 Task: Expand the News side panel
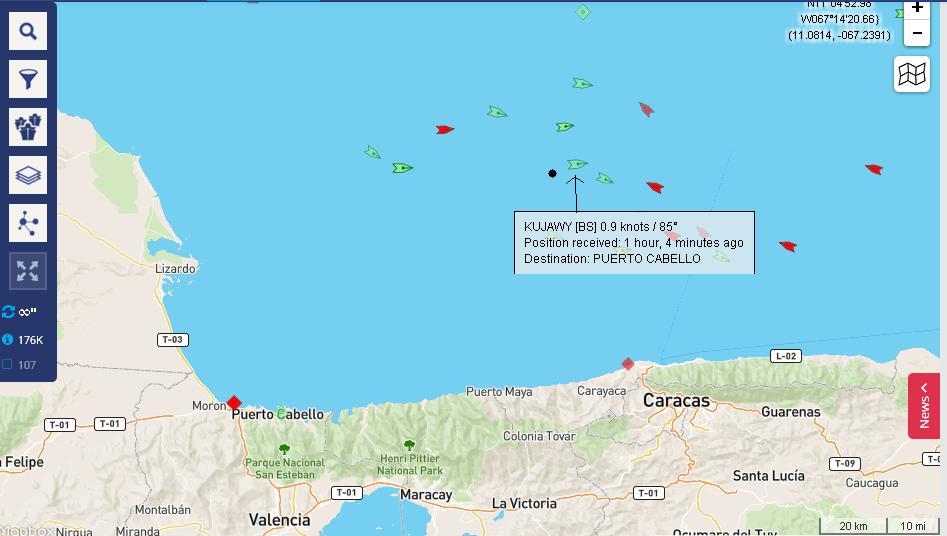[x=924, y=406]
